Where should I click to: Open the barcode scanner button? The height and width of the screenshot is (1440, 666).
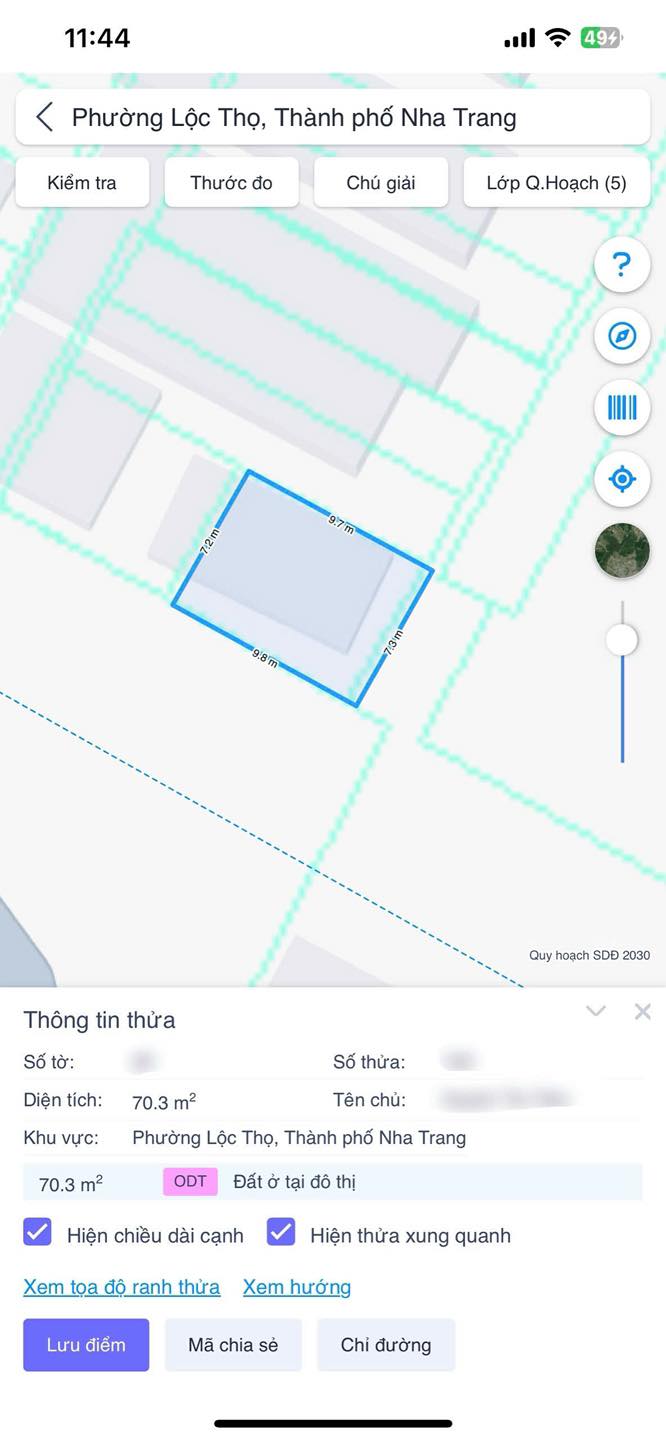pyautogui.click(x=622, y=407)
